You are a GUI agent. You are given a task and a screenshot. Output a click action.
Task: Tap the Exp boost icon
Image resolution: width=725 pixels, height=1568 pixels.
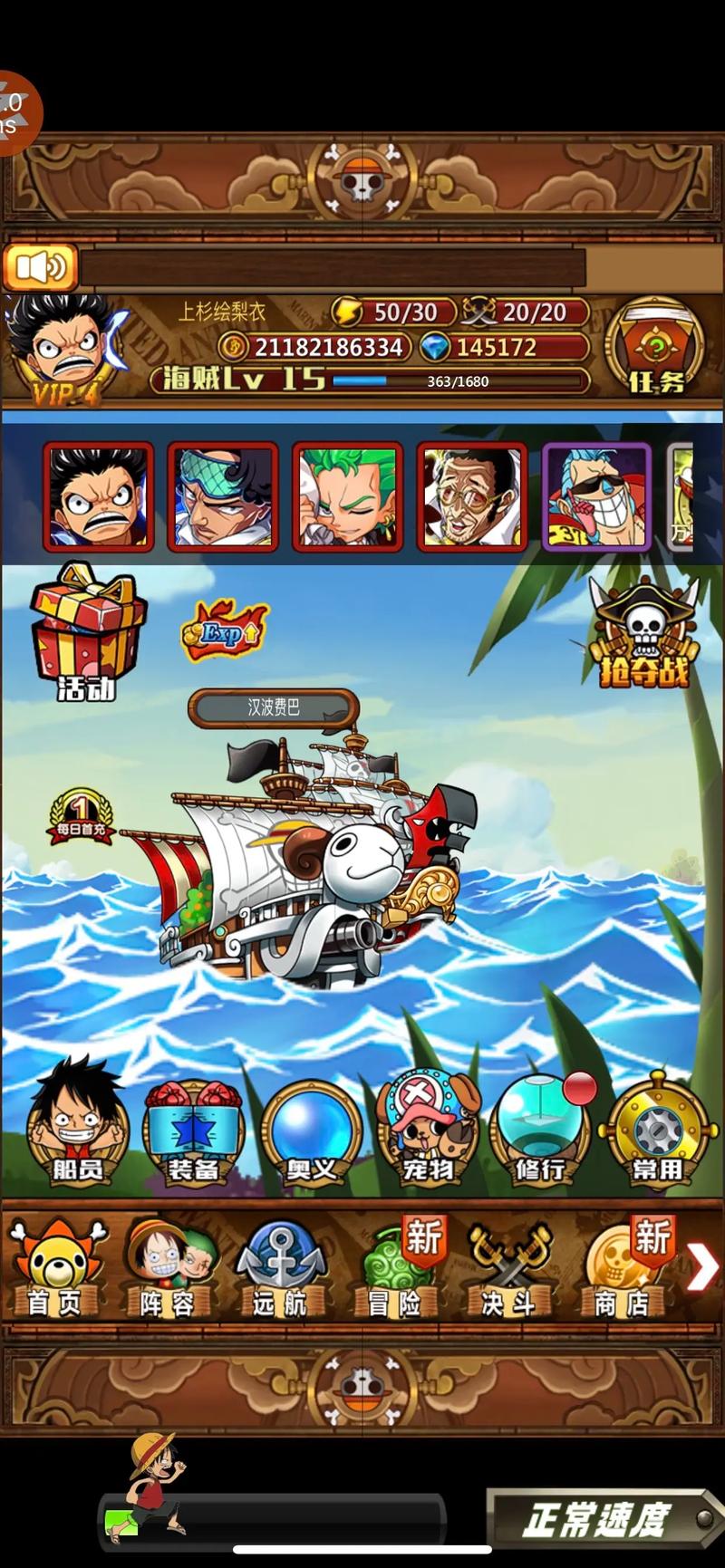[x=225, y=630]
